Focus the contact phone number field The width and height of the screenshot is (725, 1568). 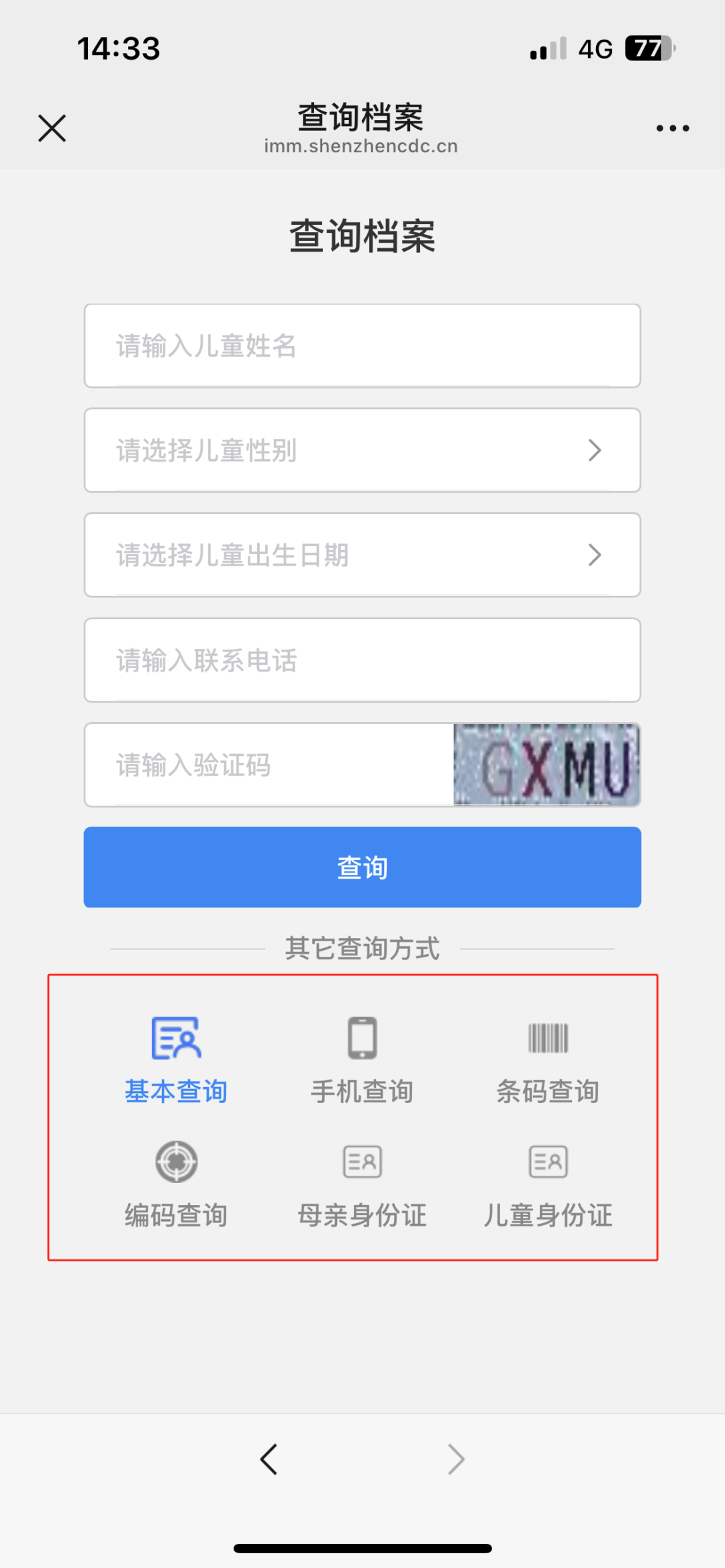(x=362, y=660)
